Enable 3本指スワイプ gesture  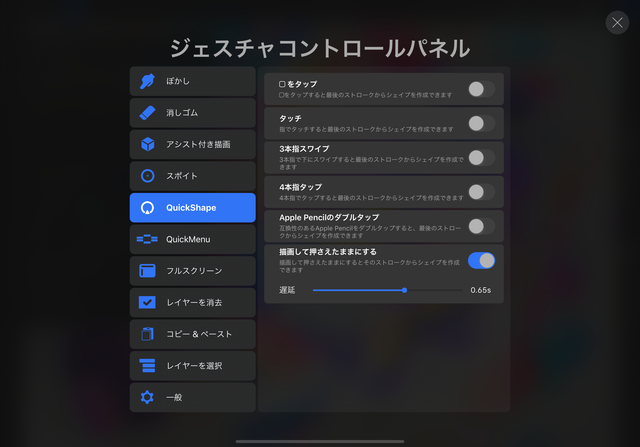point(481,157)
